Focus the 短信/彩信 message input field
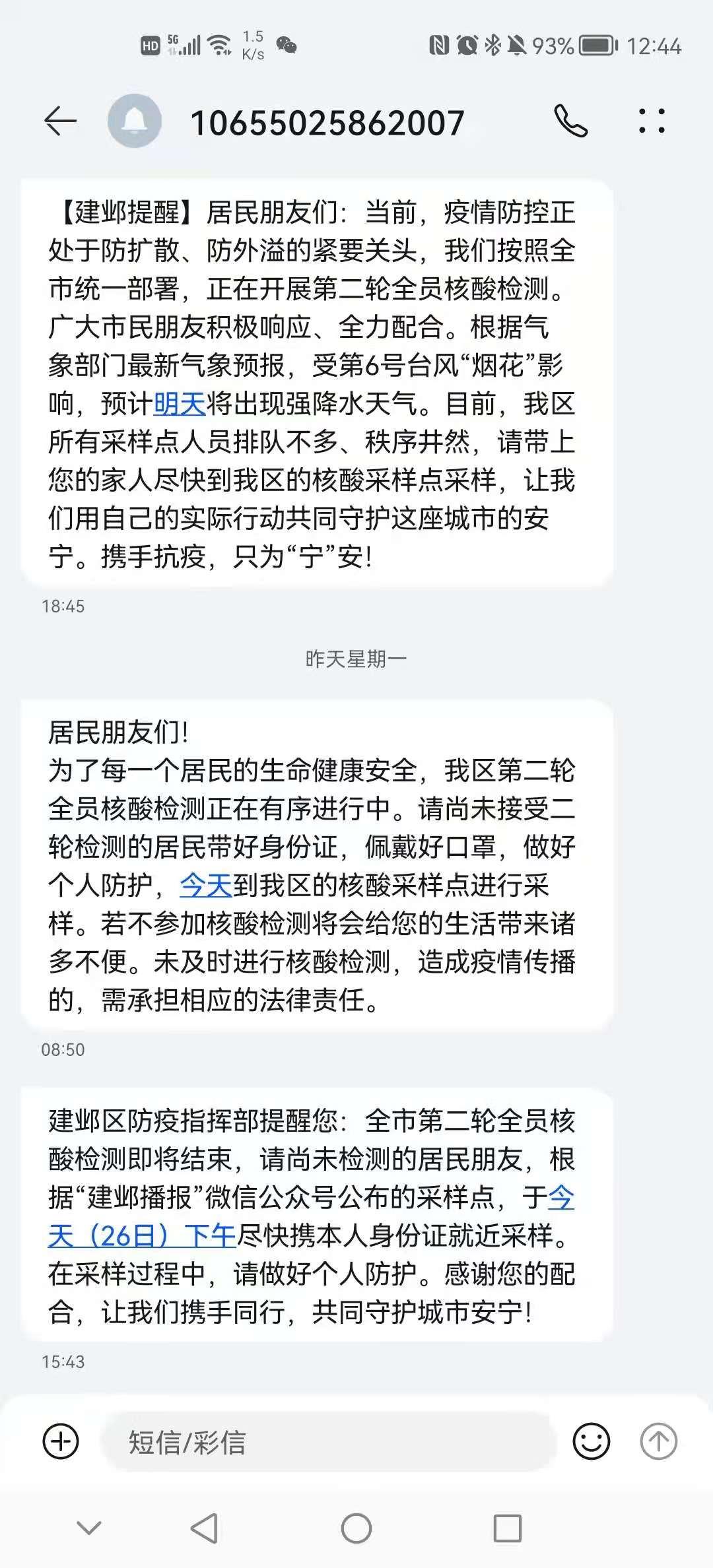713x1568 pixels. tap(327, 1442)
